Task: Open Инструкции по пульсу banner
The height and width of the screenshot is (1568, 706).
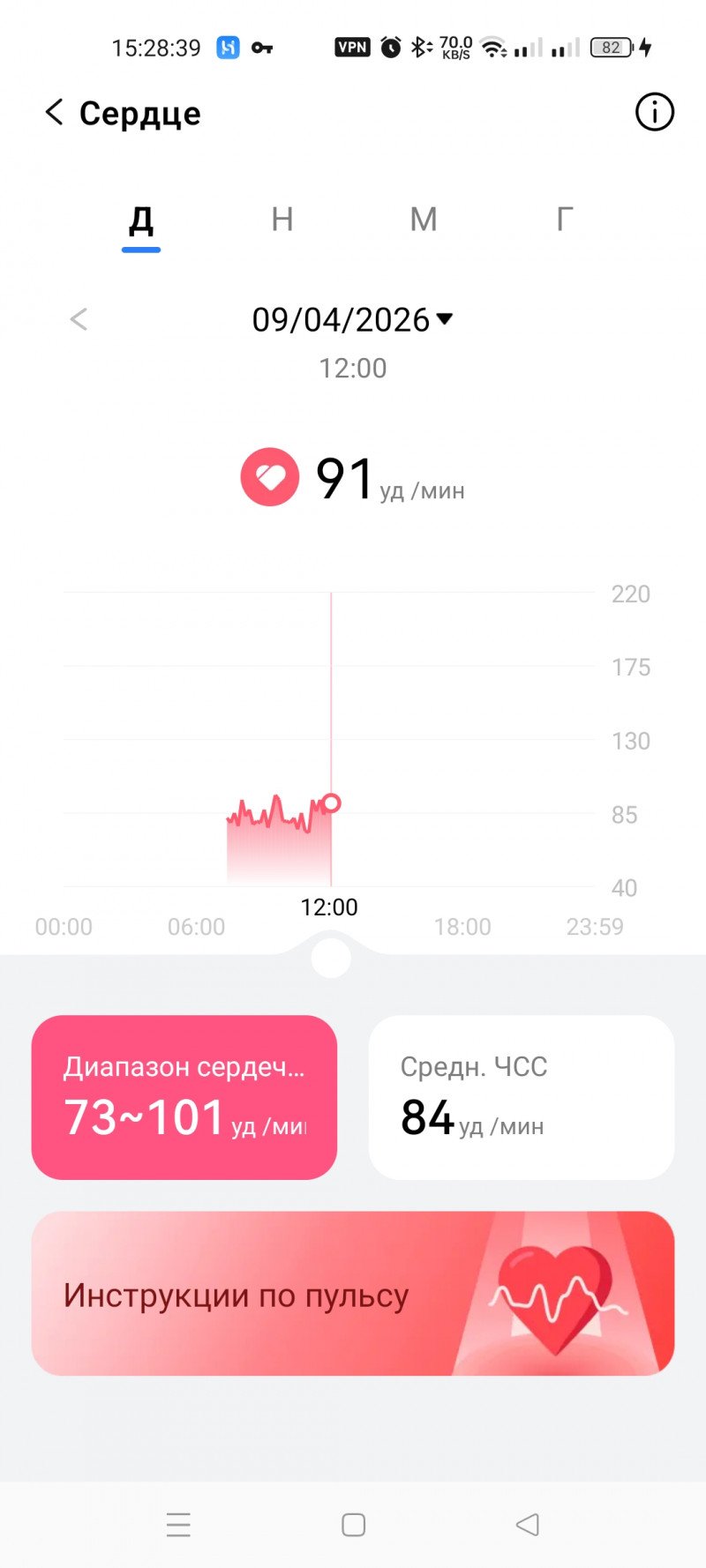Action: click(353, 1293)
